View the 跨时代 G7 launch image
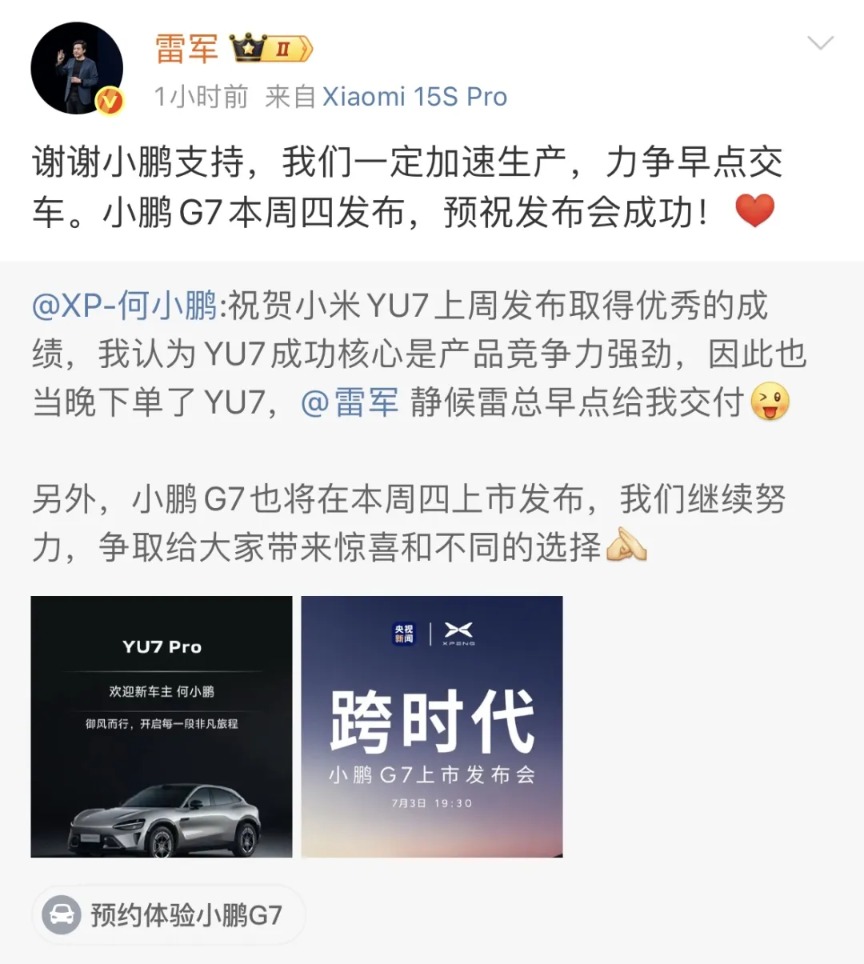The image size is (864, 964). [432, 727]
